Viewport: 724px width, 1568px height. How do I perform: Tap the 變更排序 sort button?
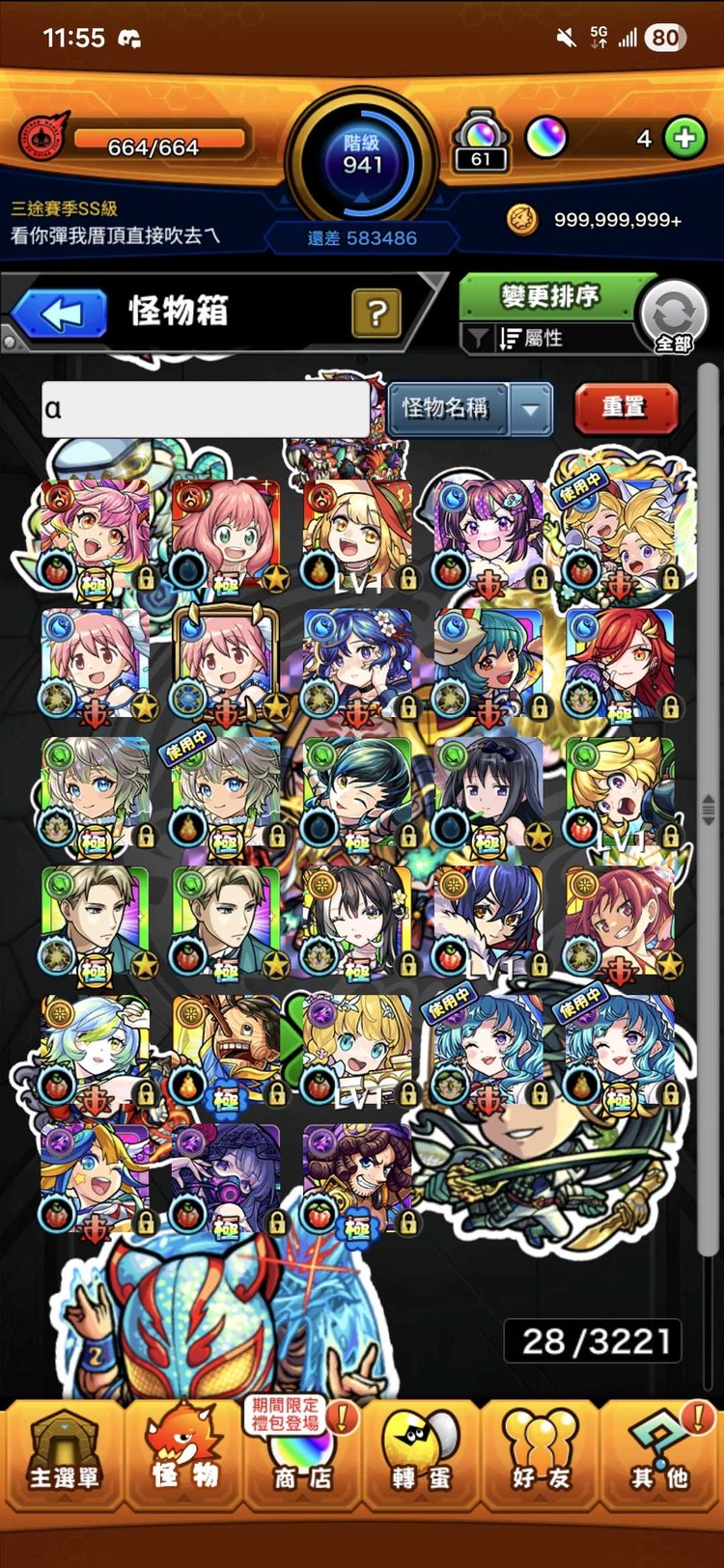tap(549, 296)
